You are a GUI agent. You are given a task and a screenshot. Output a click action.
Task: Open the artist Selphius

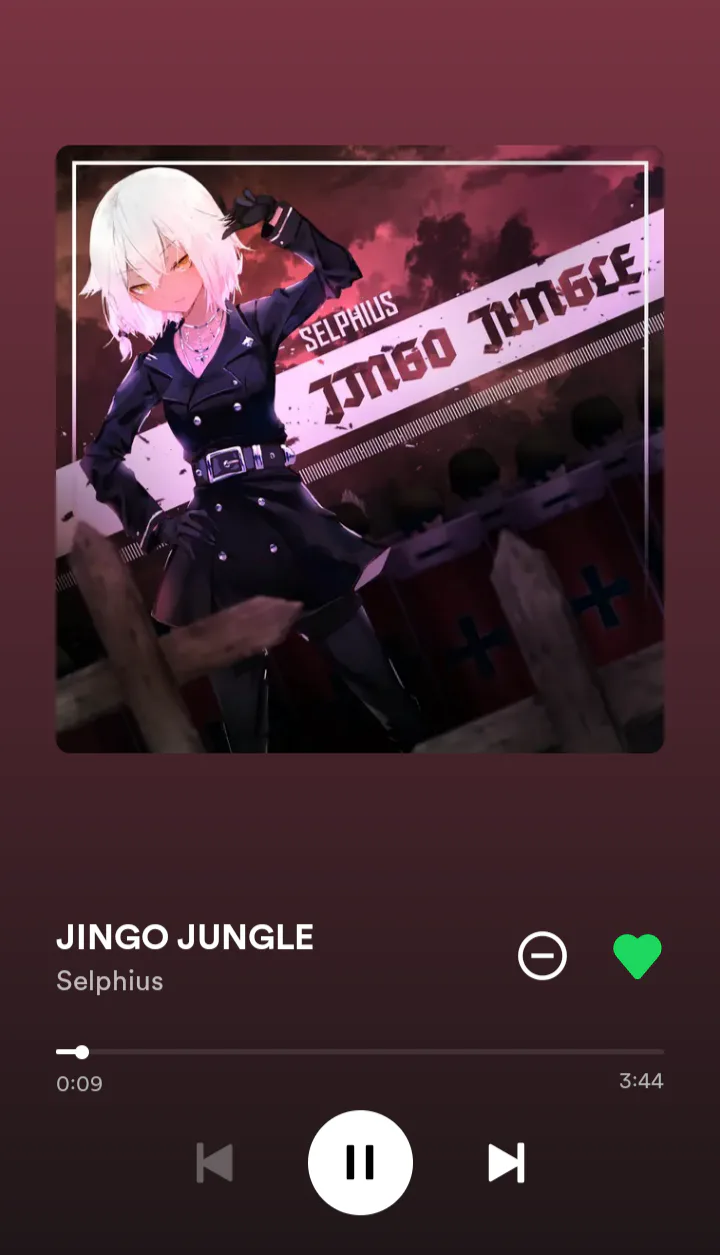click(x=110, y=981)
